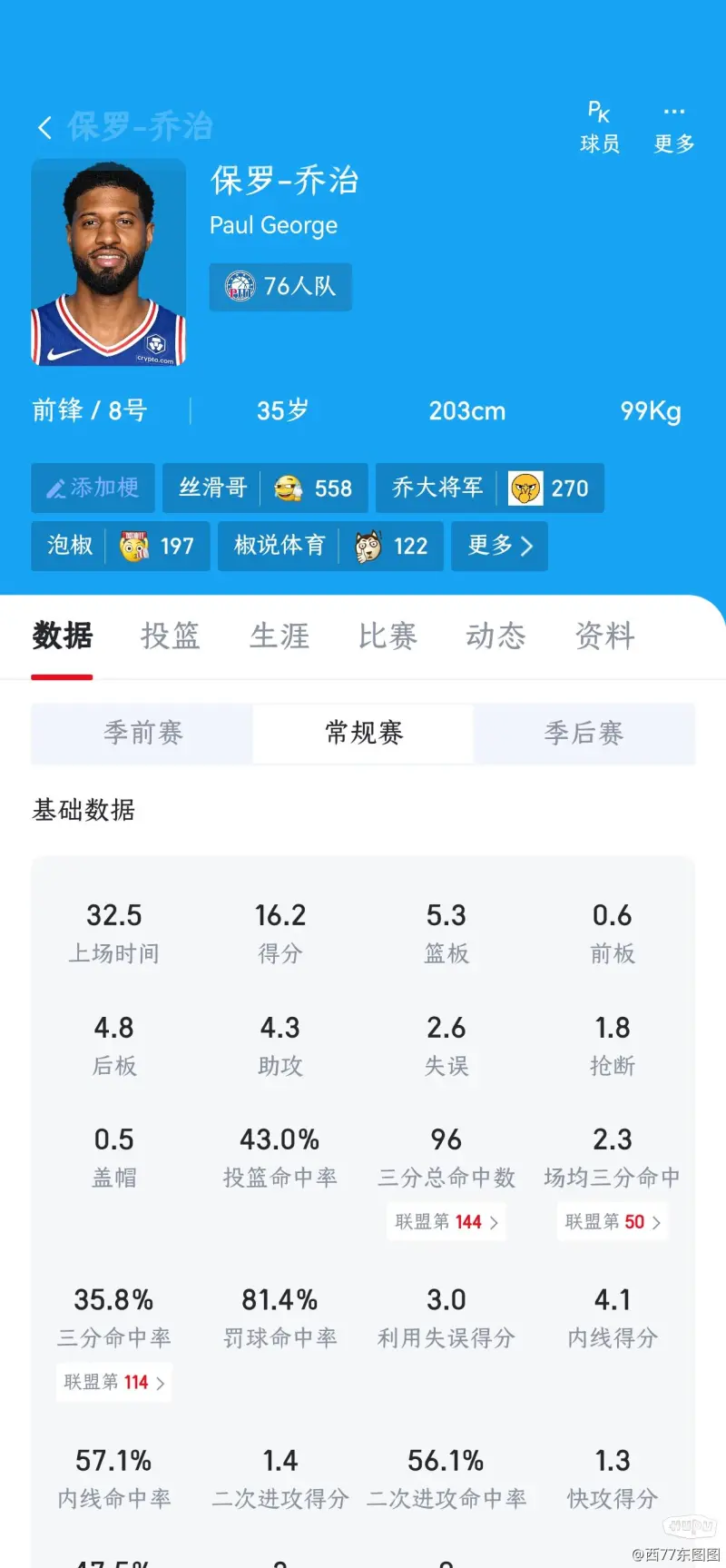Open league rank 114 for 三分命中率
The width and height of the screenshot is (726, 1568).
click(114, 1383)
